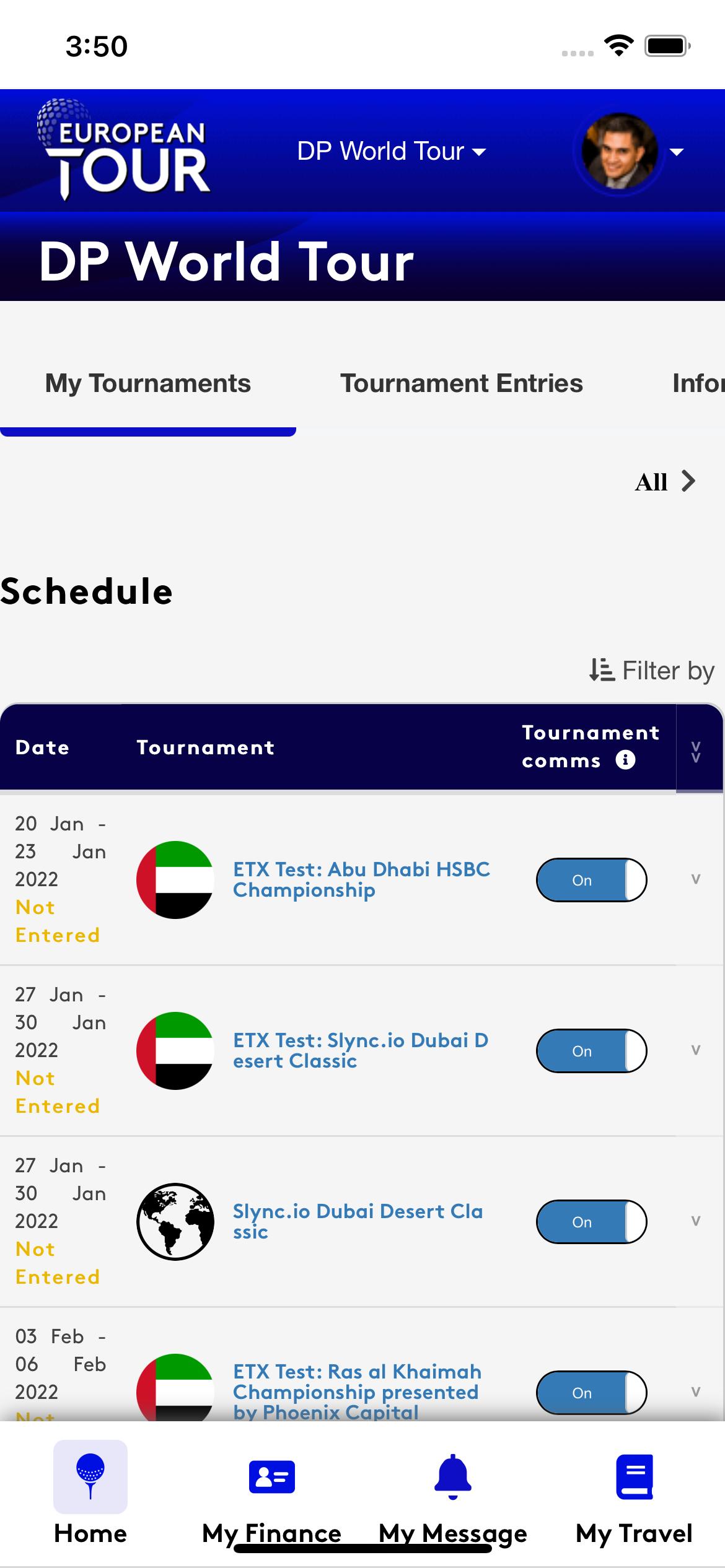Open ETX Test: Slync.io Dubai Desert Classic
The width and height of the screenshot is (725, 1568).
pos(361,1050)
